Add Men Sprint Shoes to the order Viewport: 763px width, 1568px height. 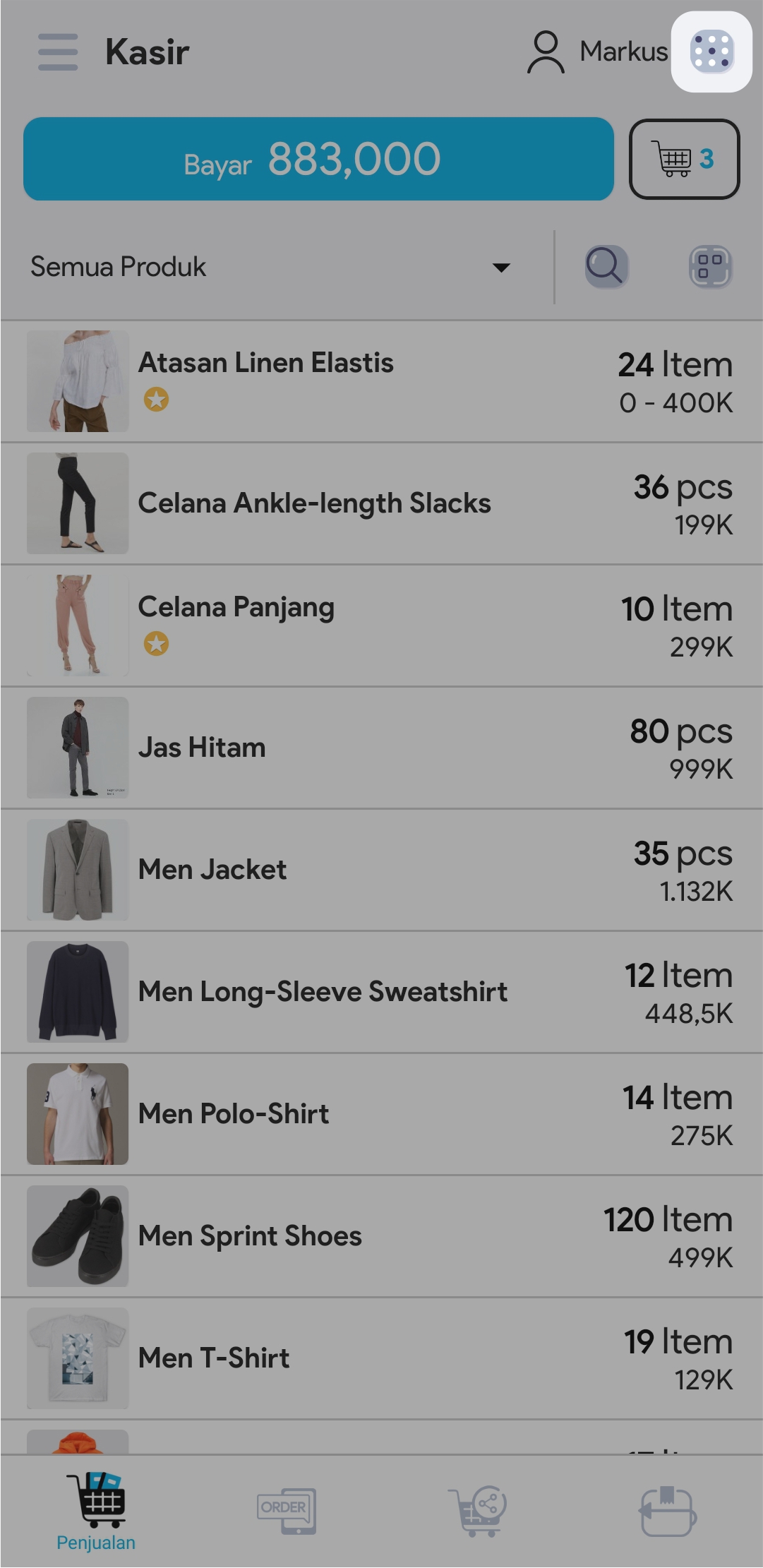(381, 1237)
